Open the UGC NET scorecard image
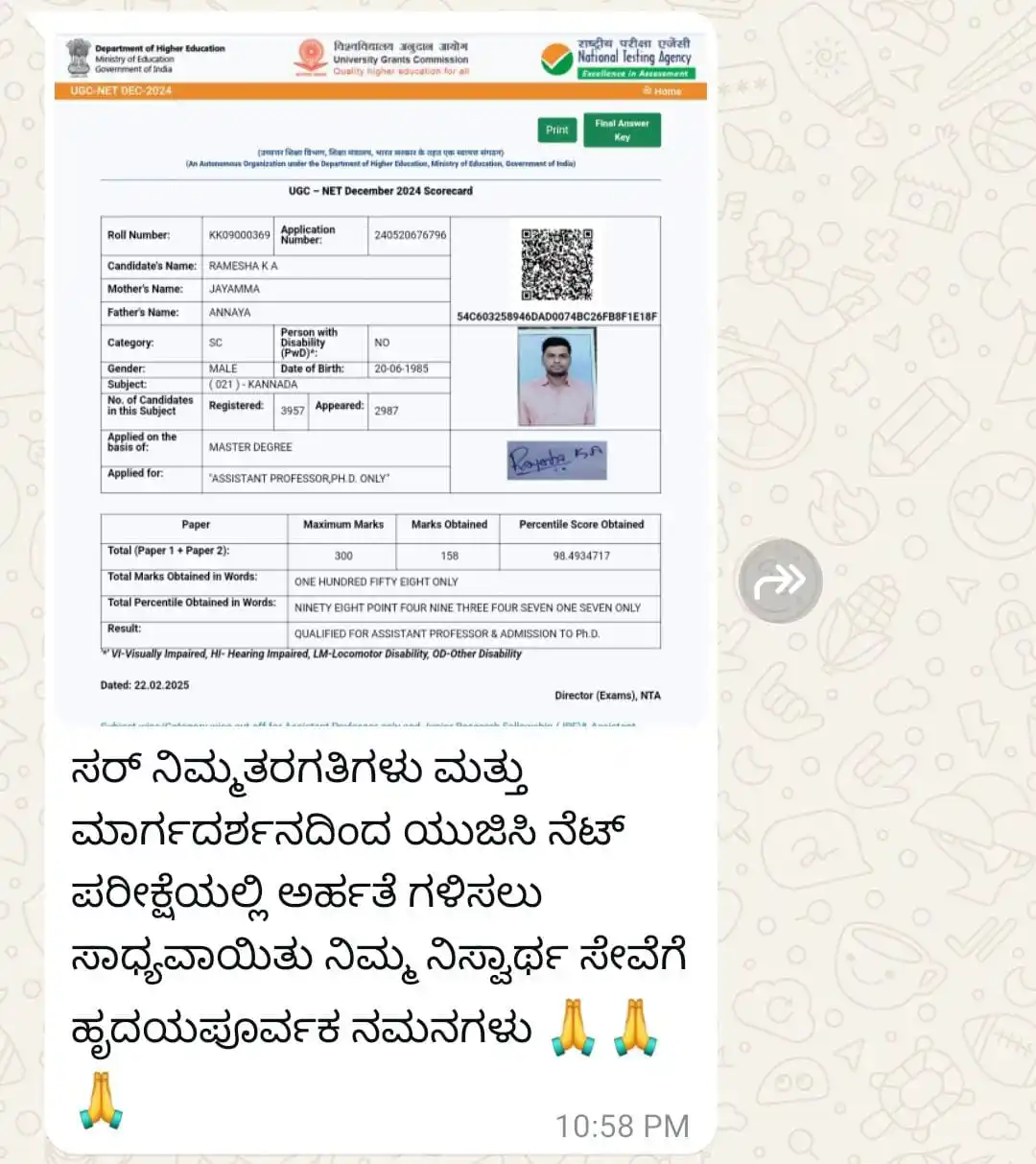The image size is (1036, 1164). point(381,374)
